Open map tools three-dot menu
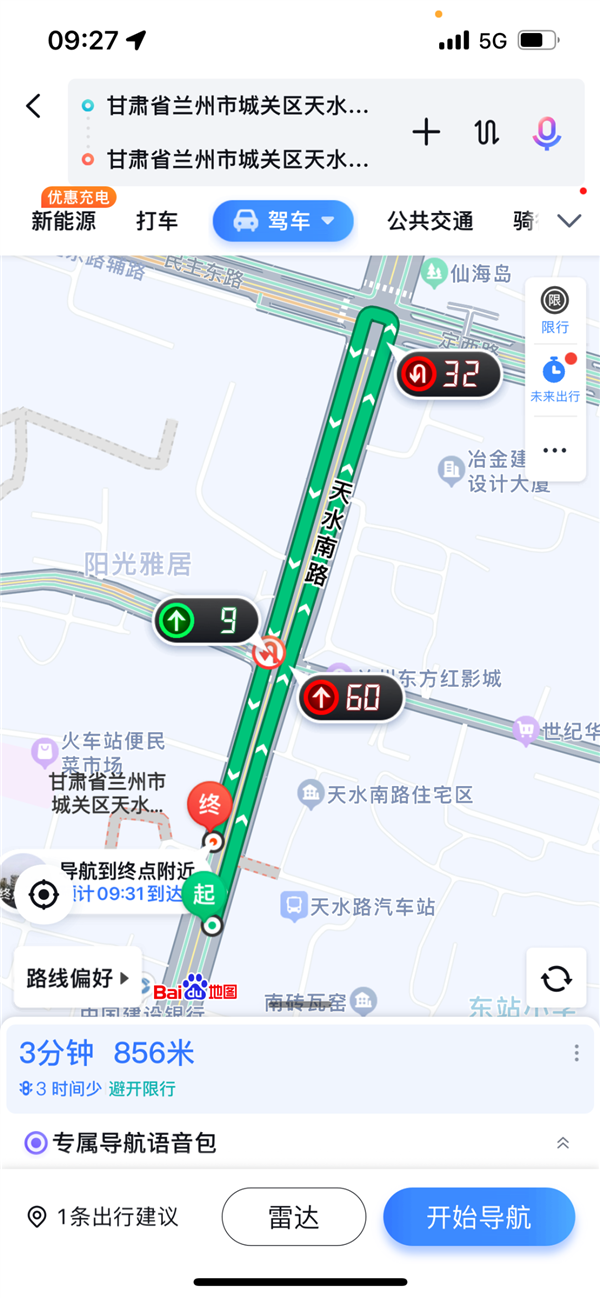 coord(555,451)
